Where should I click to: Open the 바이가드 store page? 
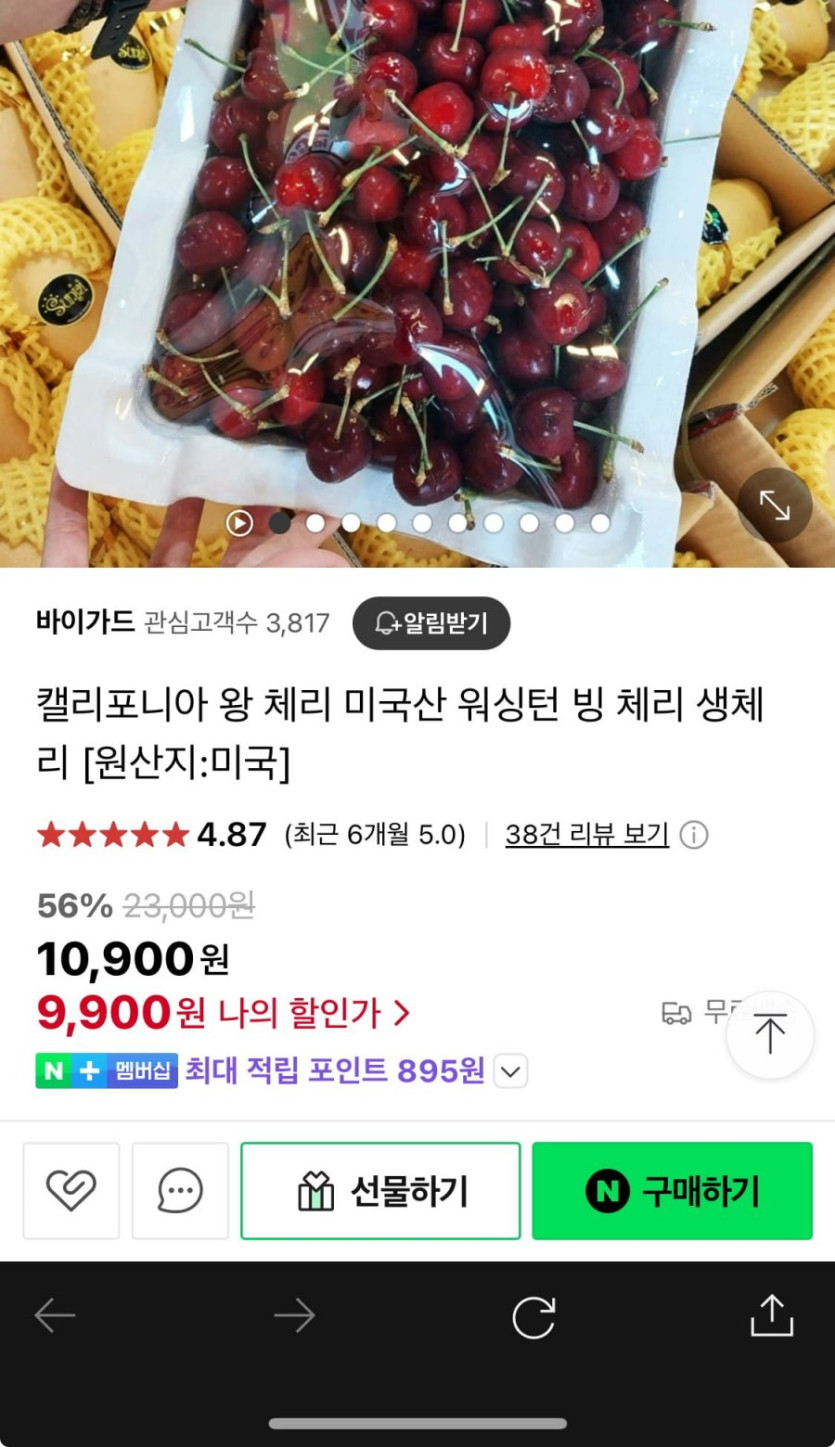(x=85, y=623)
